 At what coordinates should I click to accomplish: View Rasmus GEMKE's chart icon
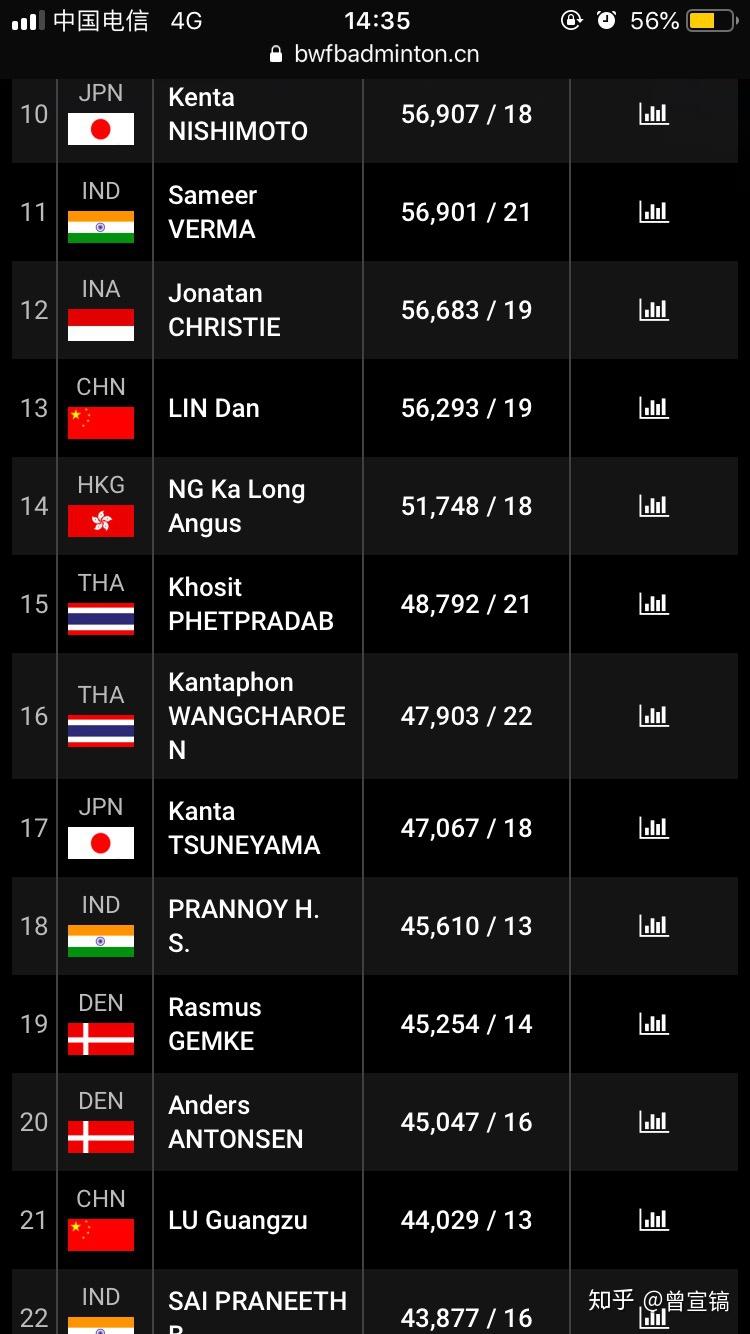(x=653, y=1024)
